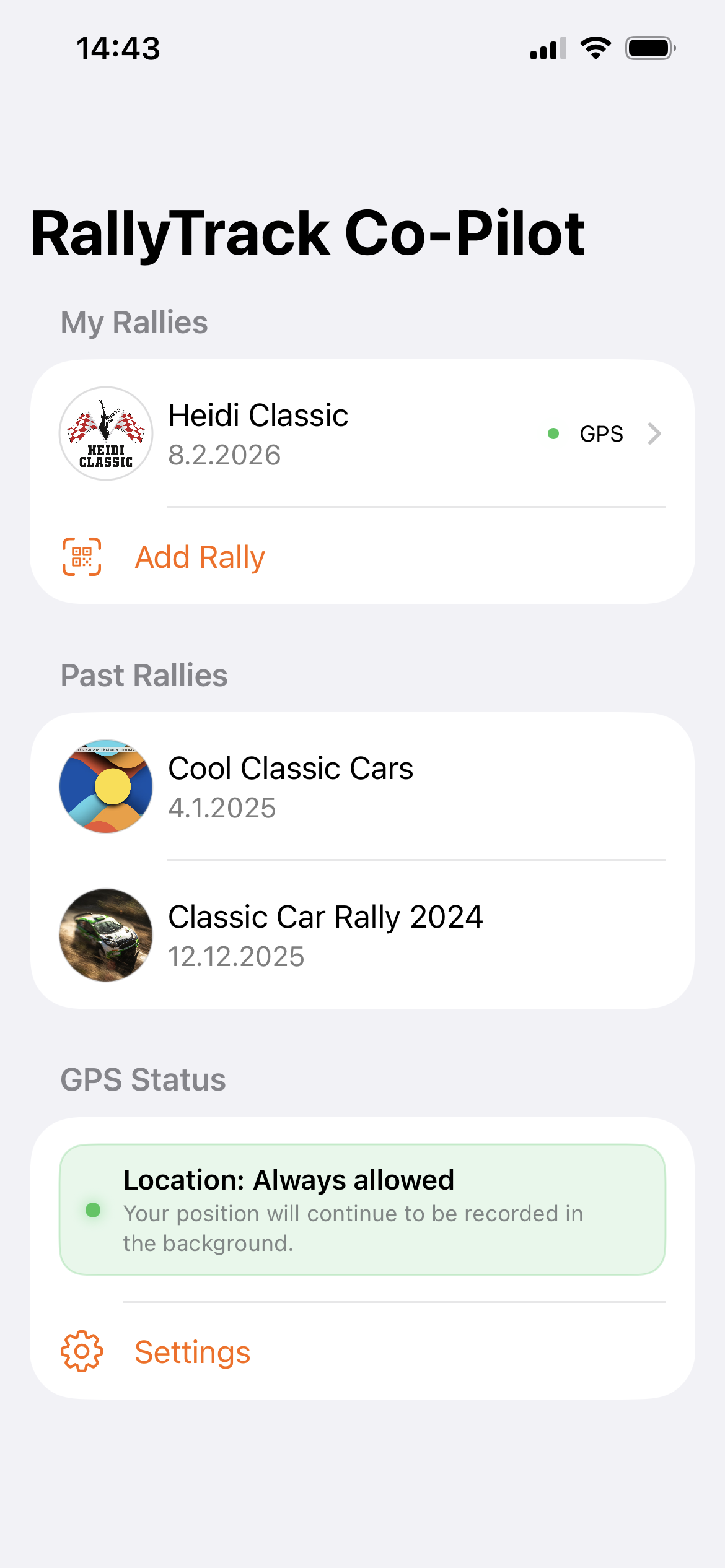Tap the Wi-Fi icon in the status bar
The image size is (725, 1568).
tap(595, 48)
